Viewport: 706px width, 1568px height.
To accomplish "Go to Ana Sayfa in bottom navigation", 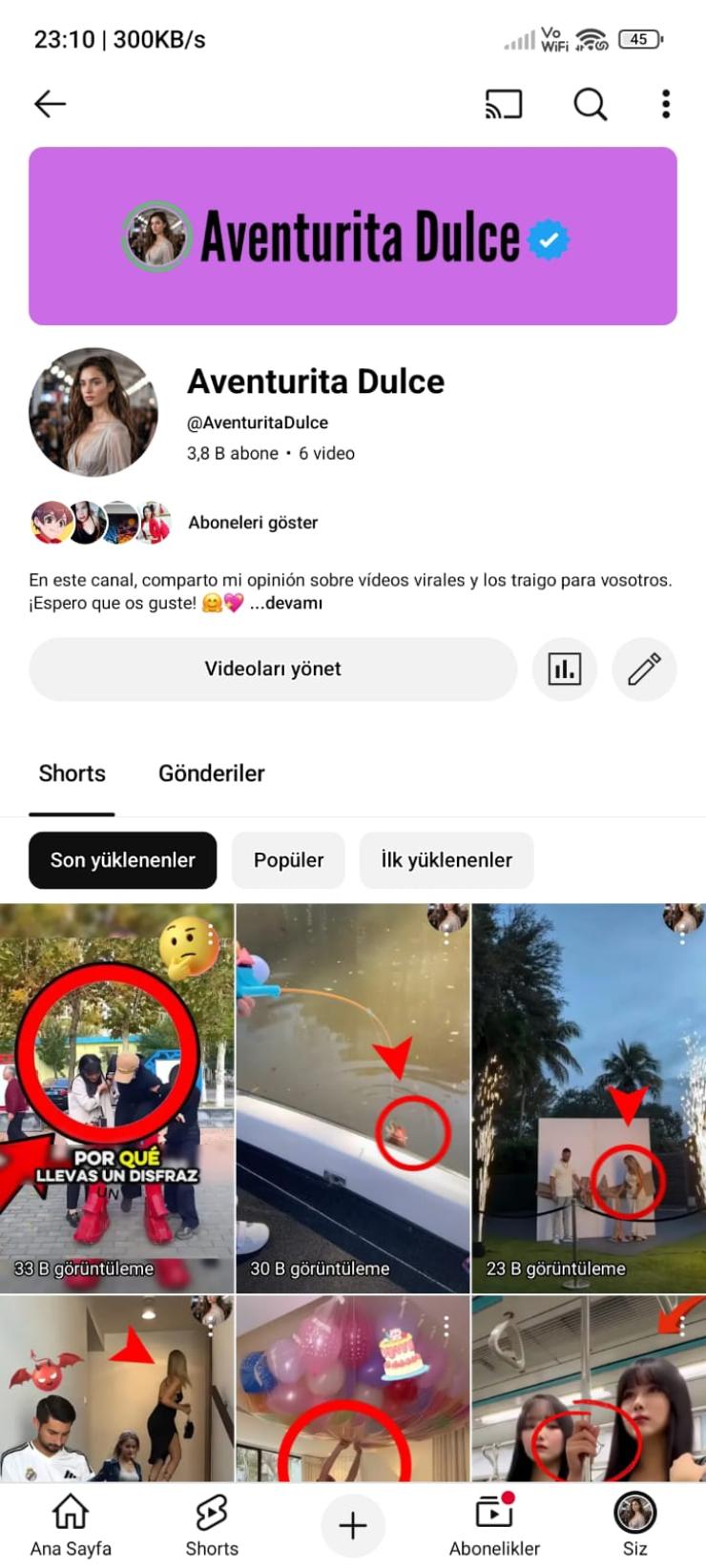I will (x=71, y=1524).
